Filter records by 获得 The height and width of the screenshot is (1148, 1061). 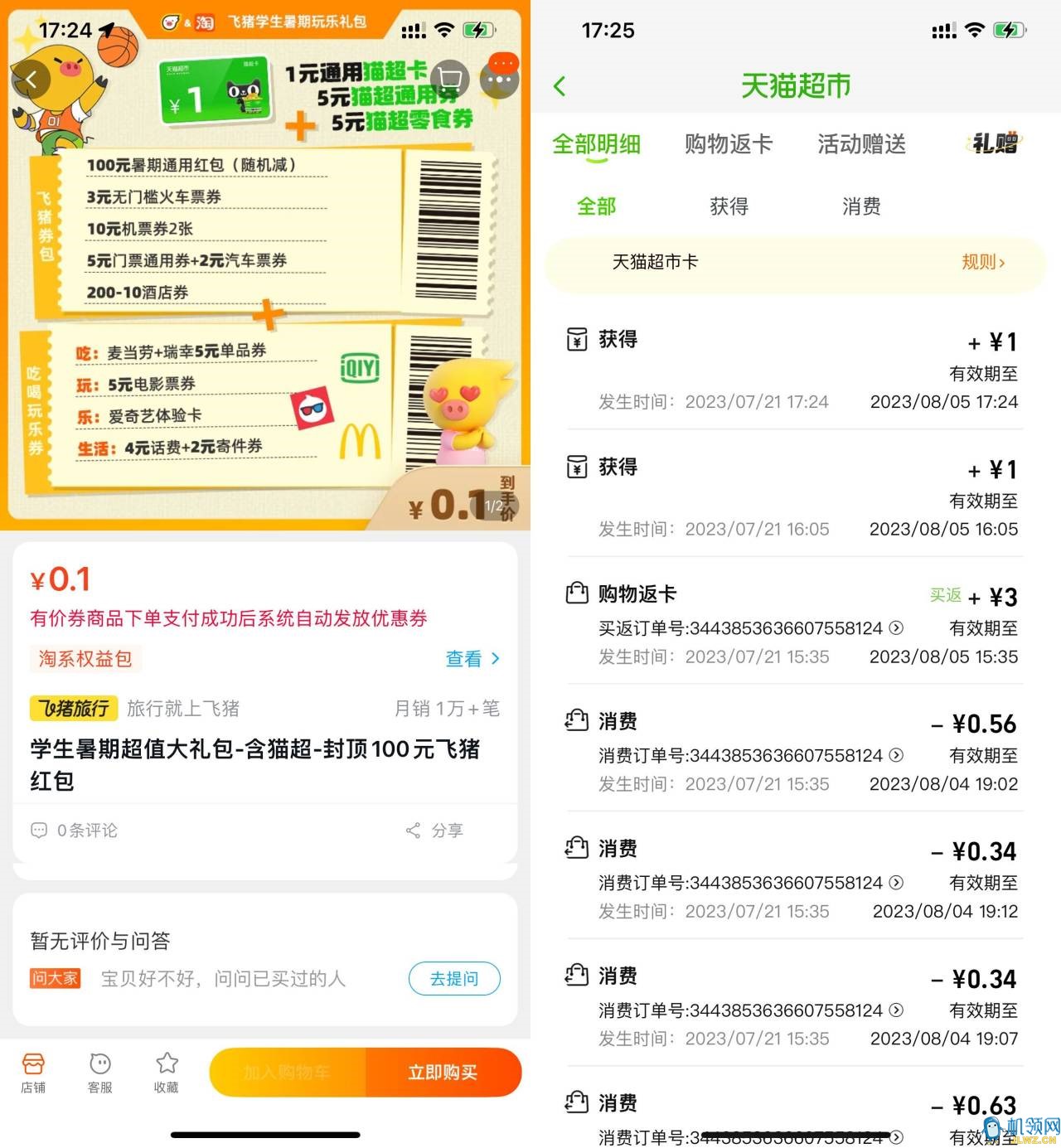tap(729, 206)
